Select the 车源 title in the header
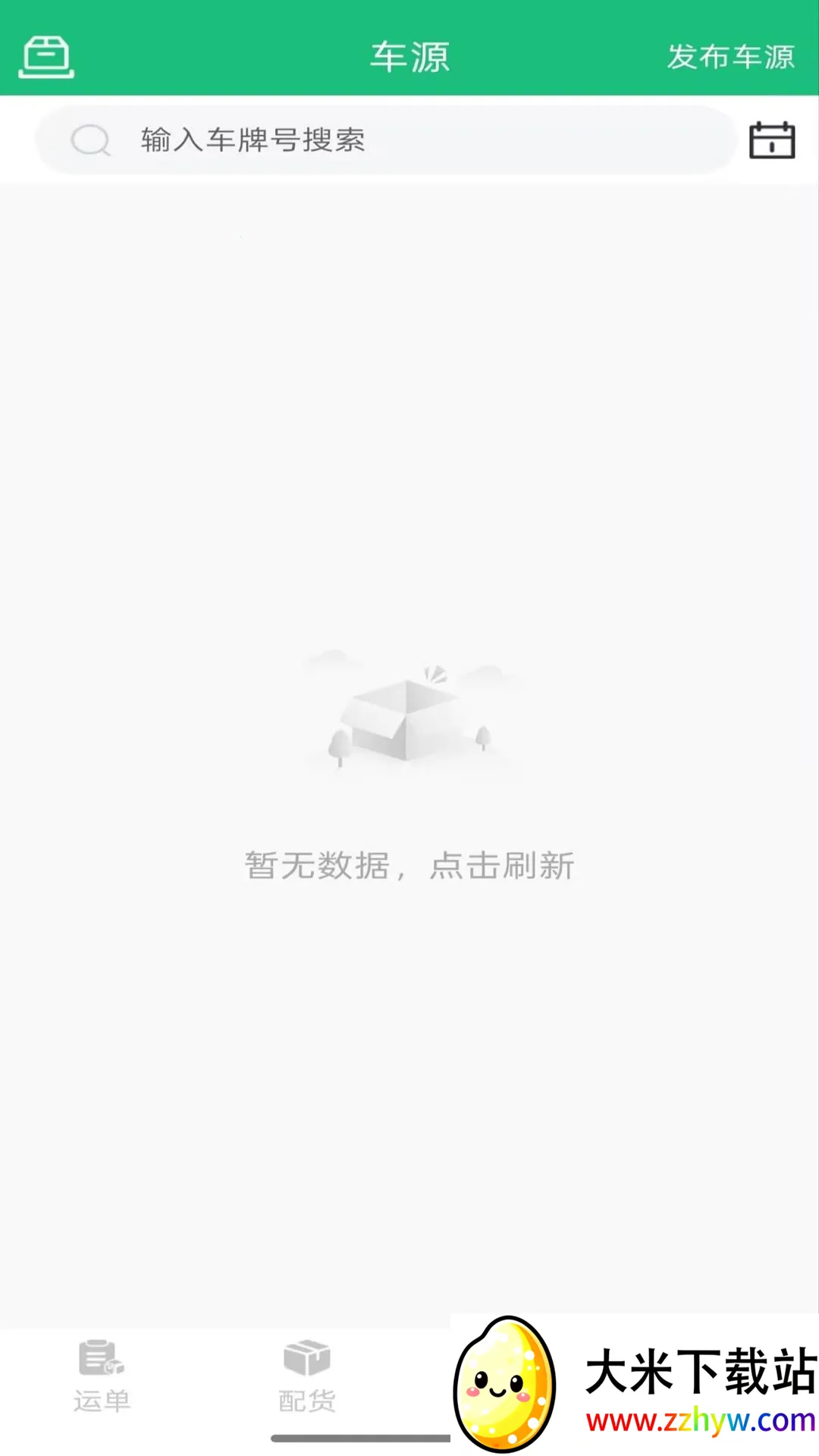The width and height of the screenshot is (819, 1456). click(409, 55)
